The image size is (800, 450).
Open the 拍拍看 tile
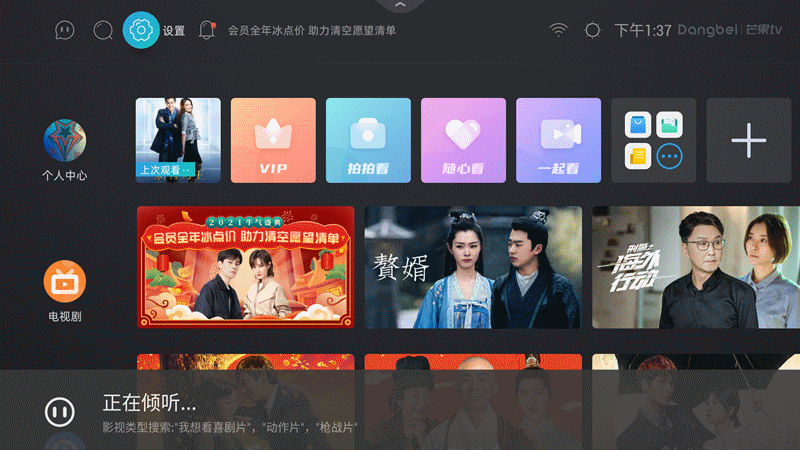tap(368, 140)
